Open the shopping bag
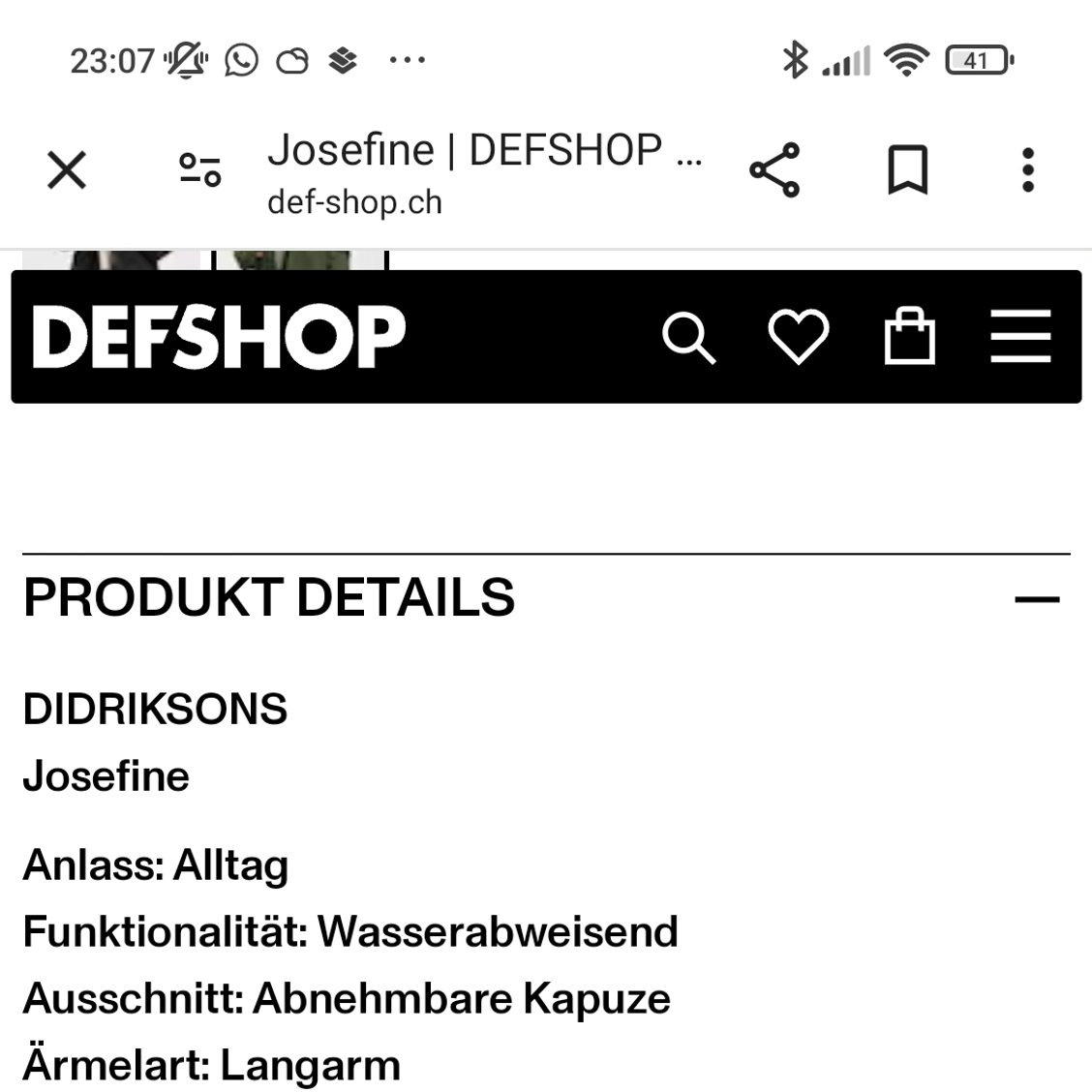Screen dimensions: 1092x1092 (x=910, y=337)
